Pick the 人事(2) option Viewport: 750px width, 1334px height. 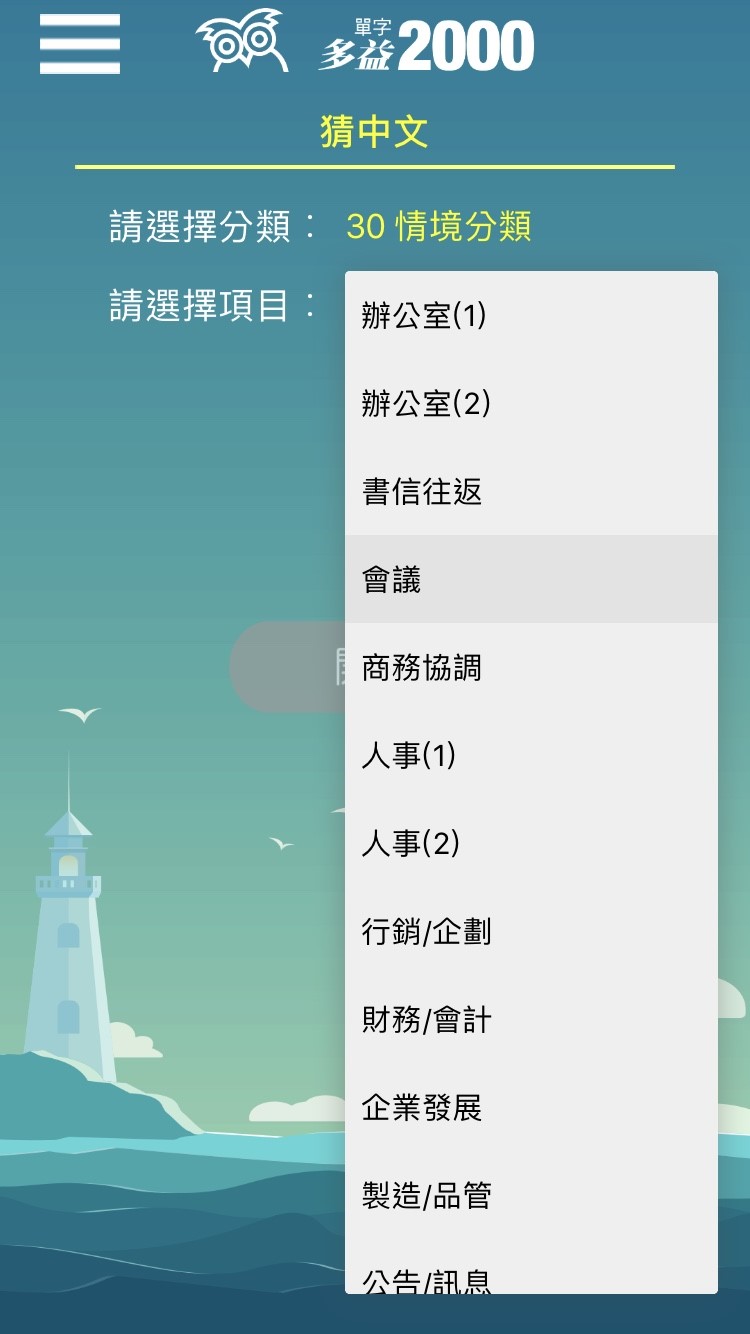[x=531, y=844]
